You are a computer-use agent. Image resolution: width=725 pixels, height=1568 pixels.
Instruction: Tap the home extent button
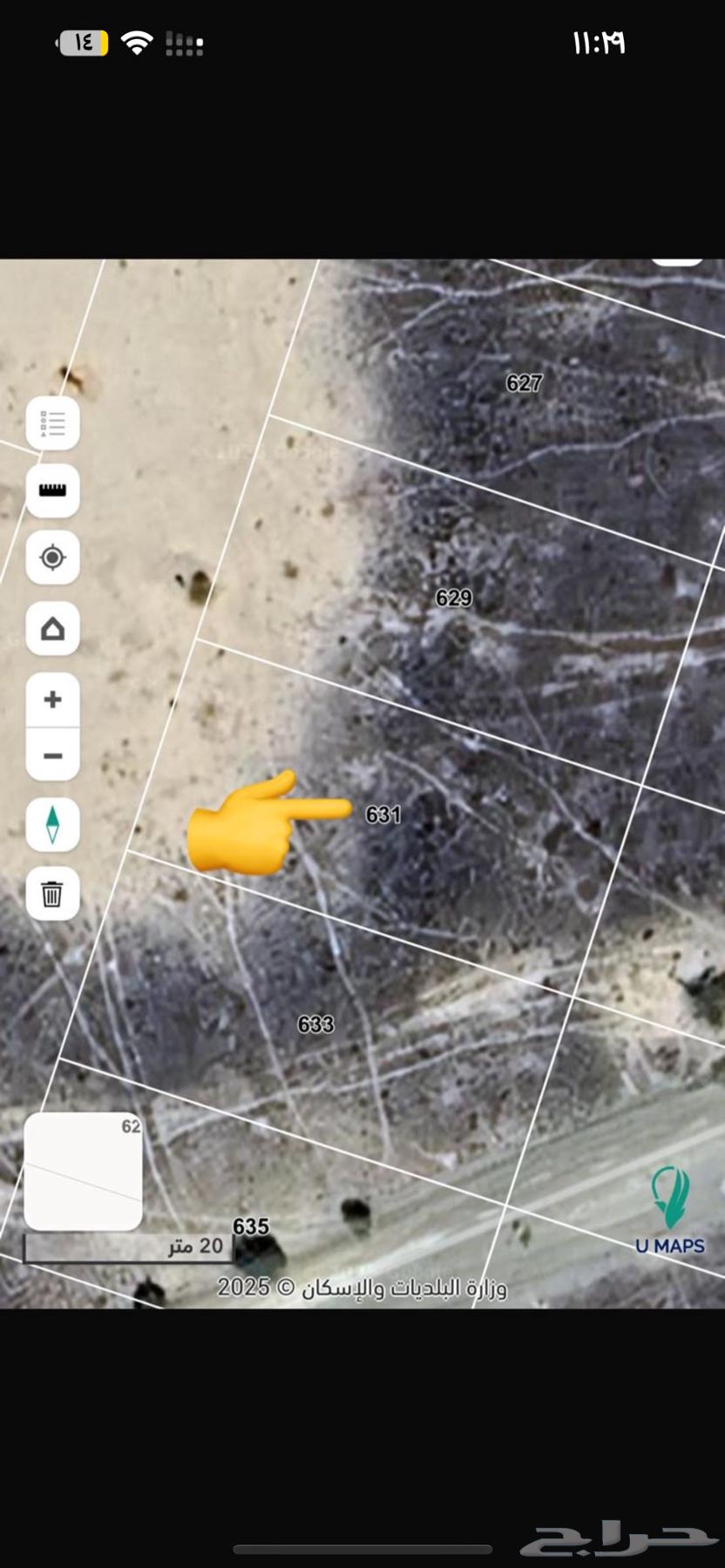[x=52, y=628]
